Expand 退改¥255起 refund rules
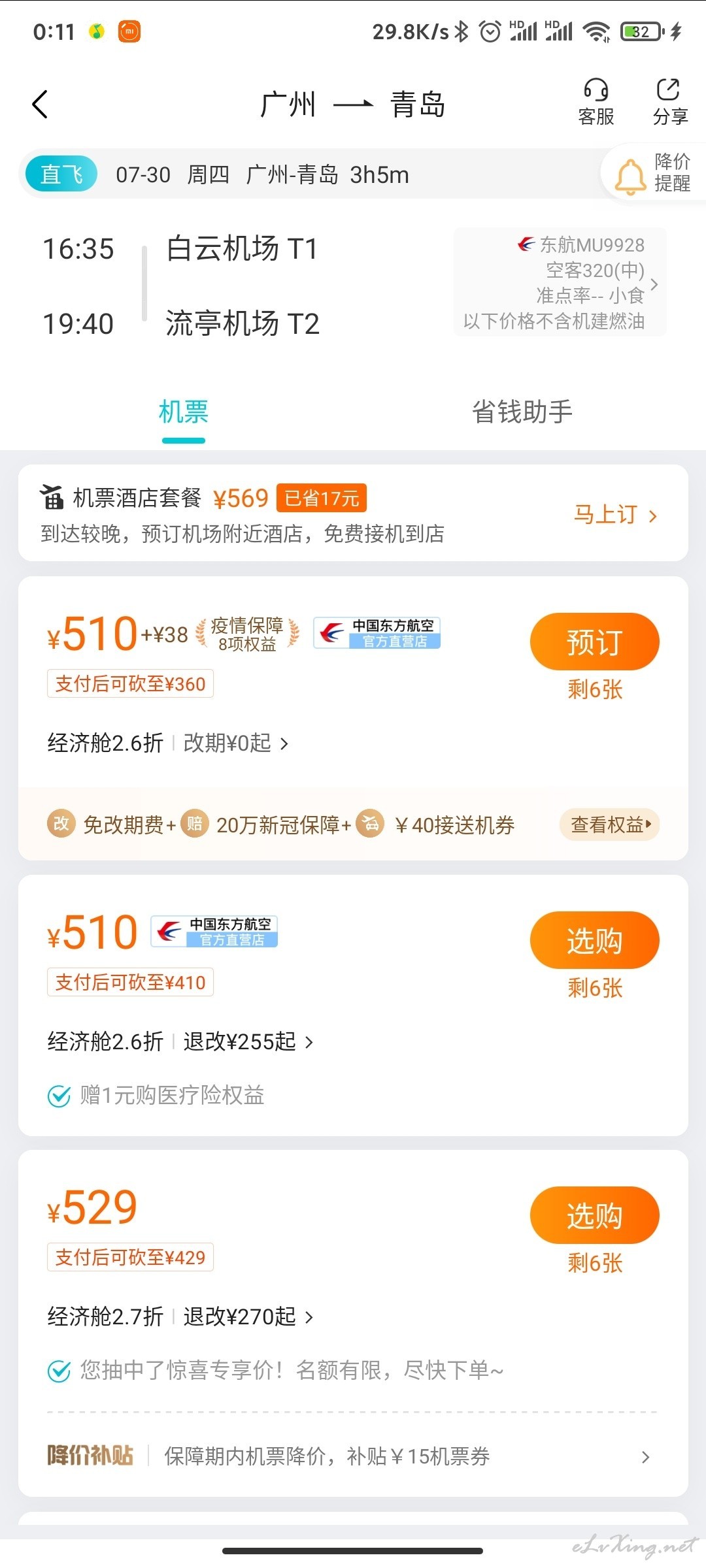The image size is (706, 1568). (x=248, y=1041)
